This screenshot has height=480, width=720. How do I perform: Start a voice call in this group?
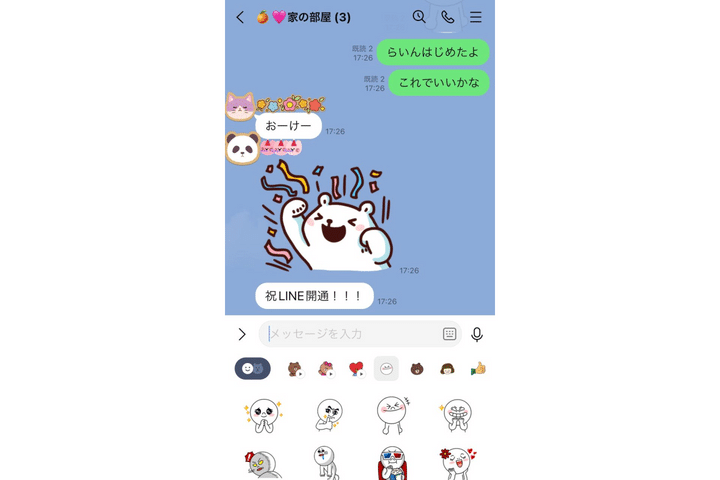tap(447, 17)
